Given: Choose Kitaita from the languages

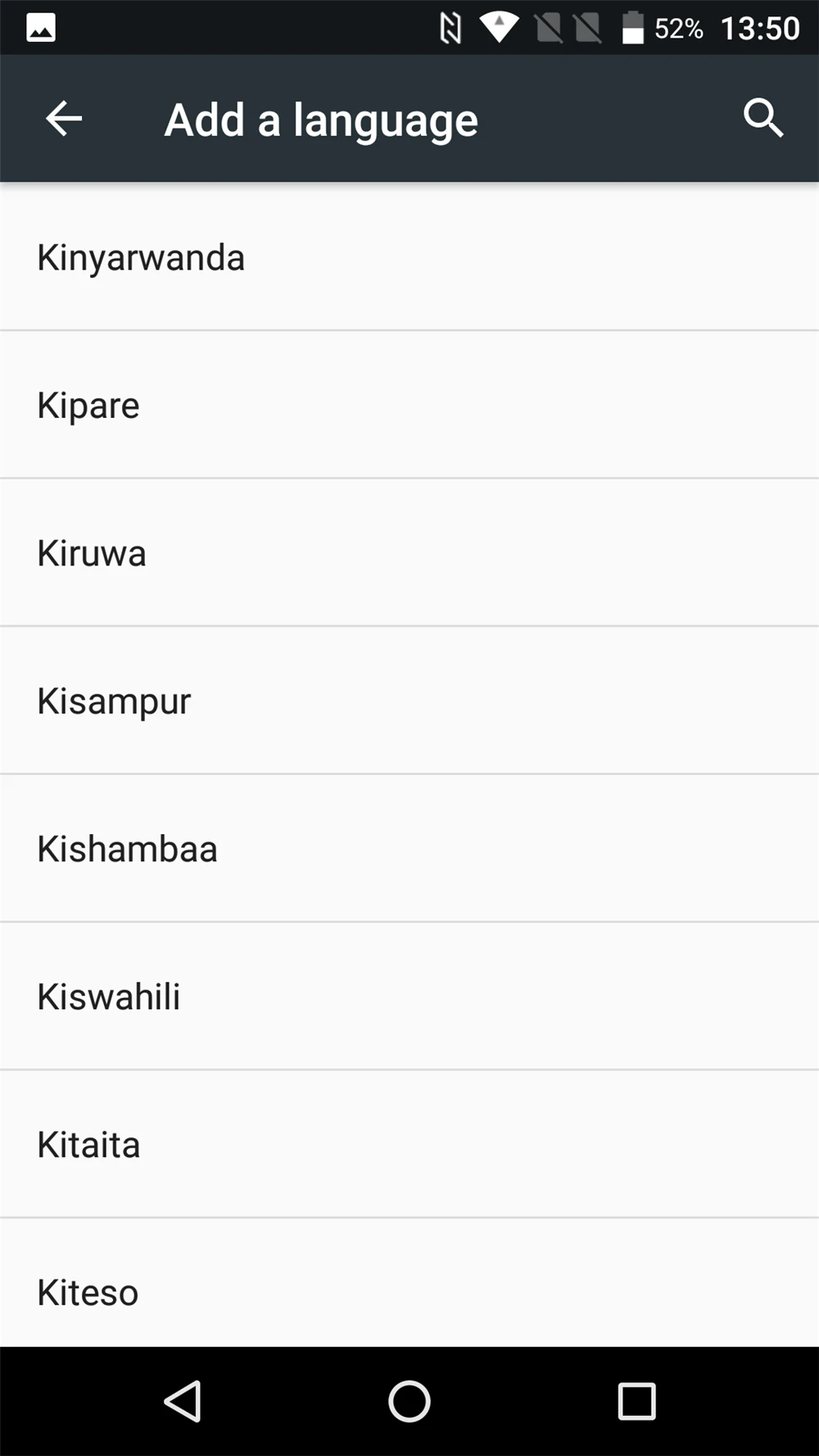Looking at the screenshot, I should click(x=409, y=1145).
